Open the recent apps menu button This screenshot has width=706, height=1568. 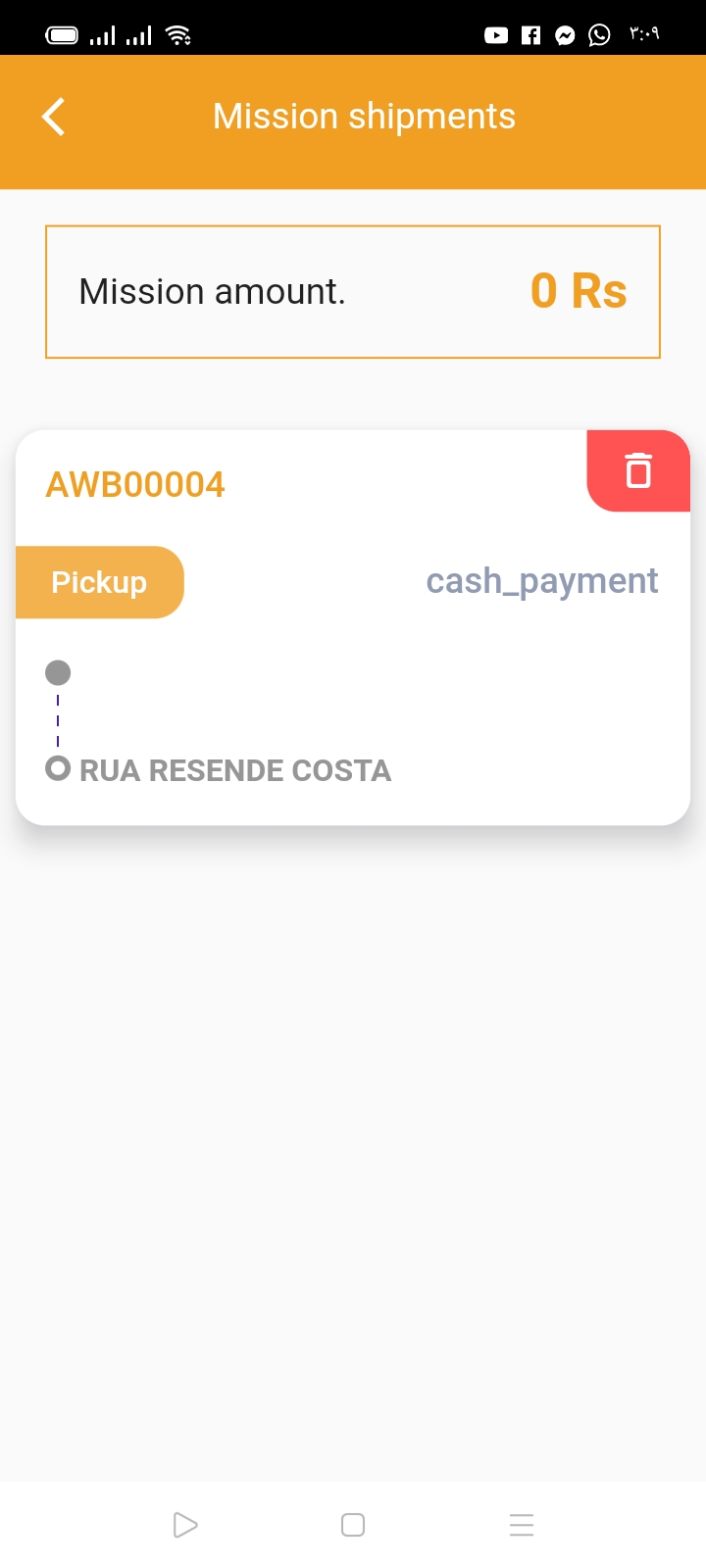(521, 1524)
